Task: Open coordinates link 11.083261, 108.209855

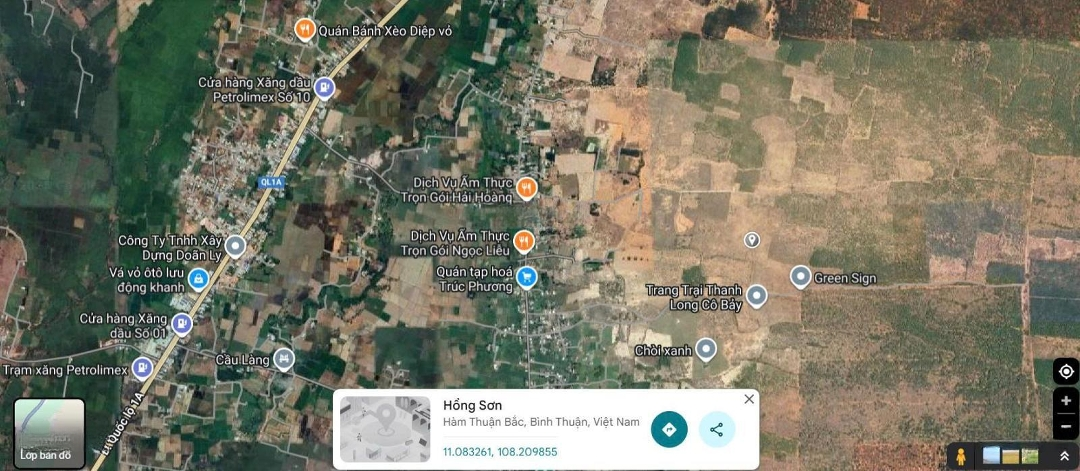Action: [x=500, y=452]
